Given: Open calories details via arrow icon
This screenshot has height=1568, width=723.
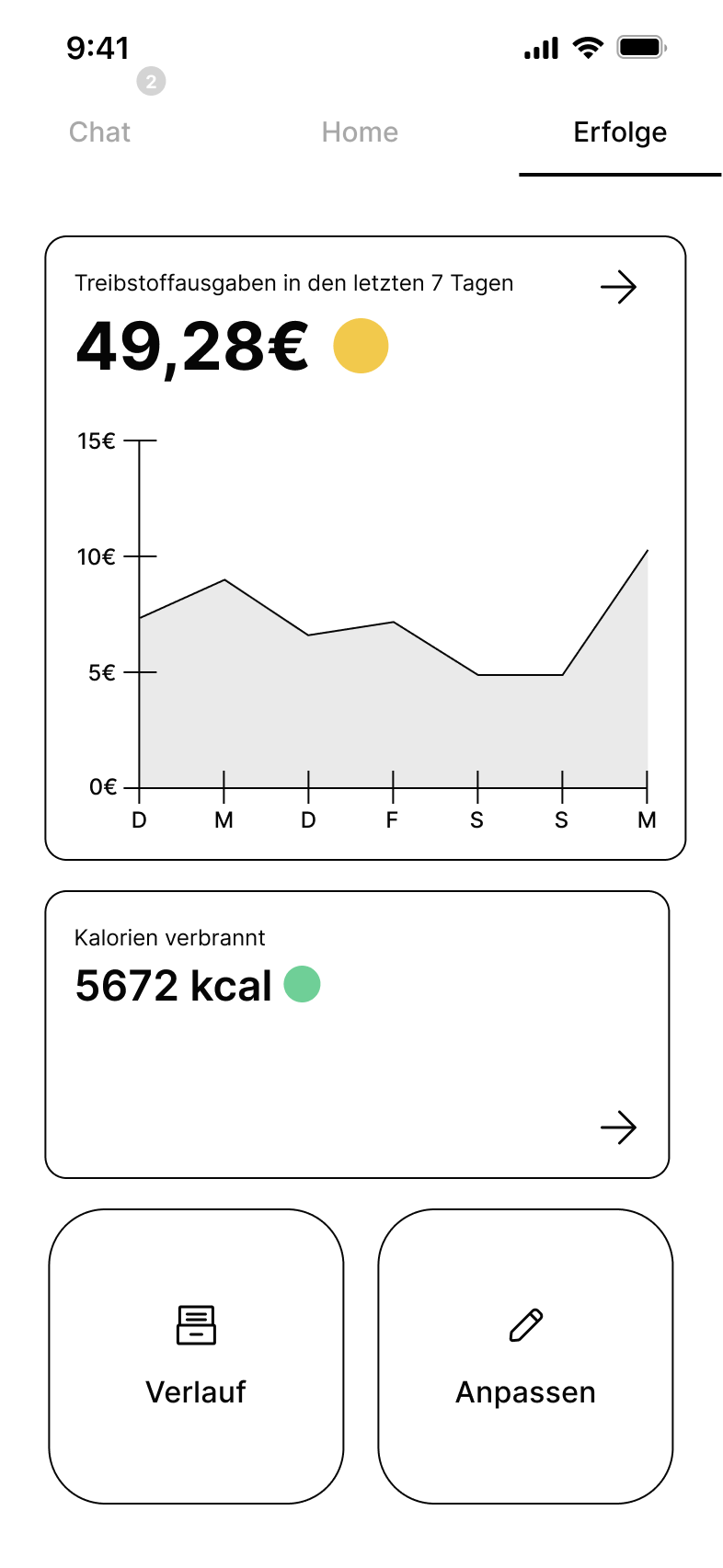Looking at the screenshot, I should pyautogui.click(x=620, y=1127).
